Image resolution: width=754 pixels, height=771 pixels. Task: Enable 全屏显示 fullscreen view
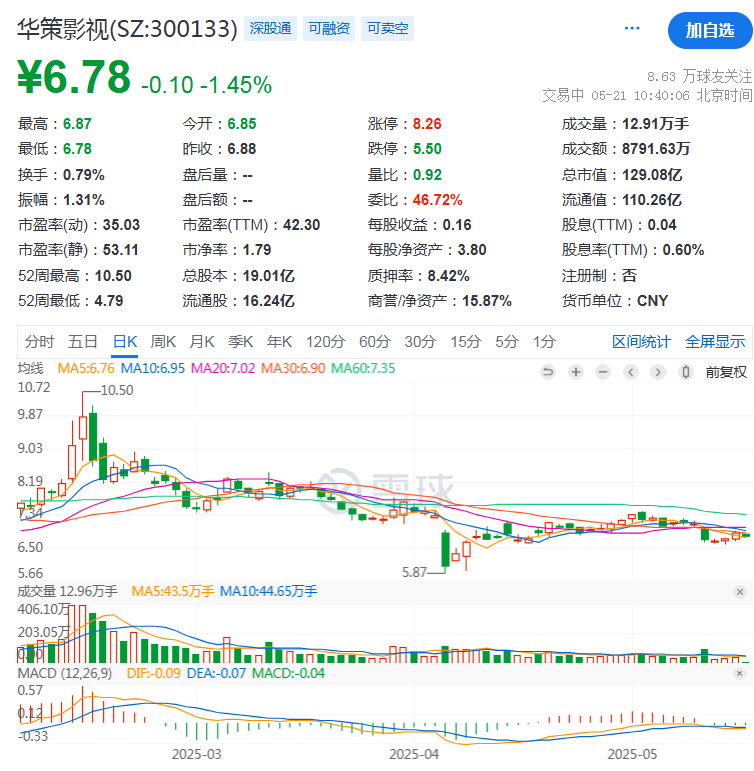click(714, 340)
